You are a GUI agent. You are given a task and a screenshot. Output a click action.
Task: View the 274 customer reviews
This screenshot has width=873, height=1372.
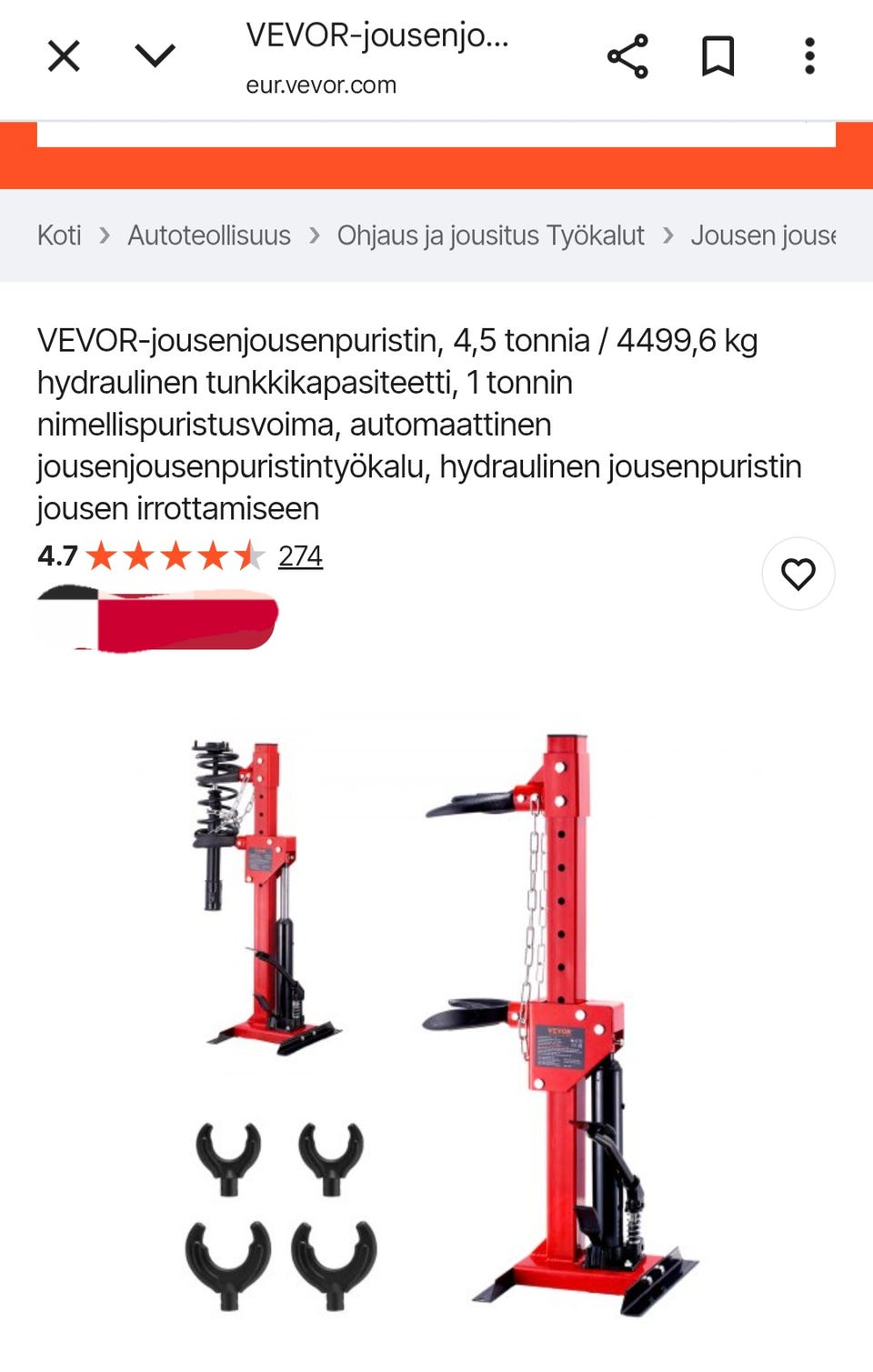pos(300,556)
